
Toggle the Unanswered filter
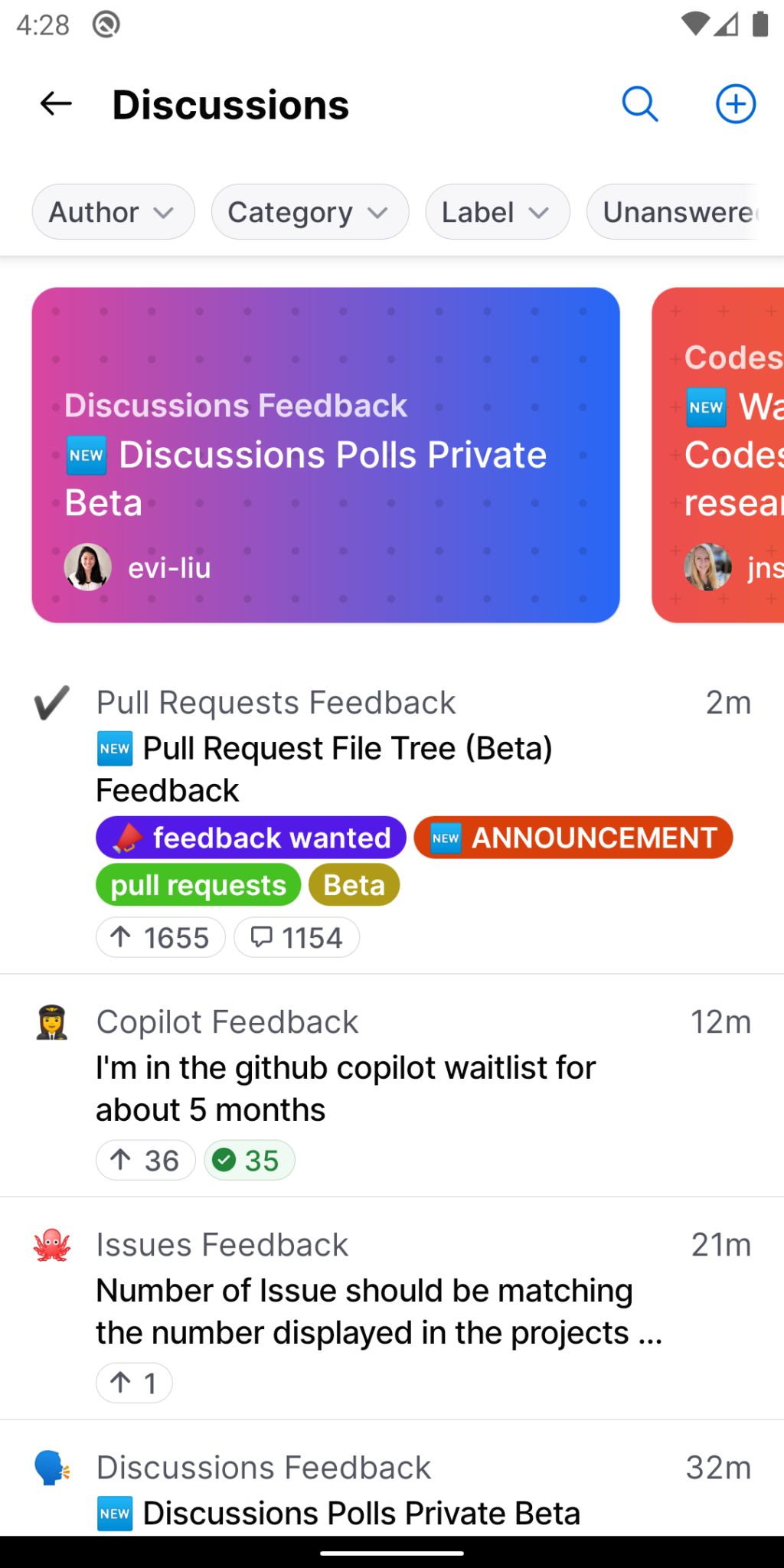tap(680, 212)
